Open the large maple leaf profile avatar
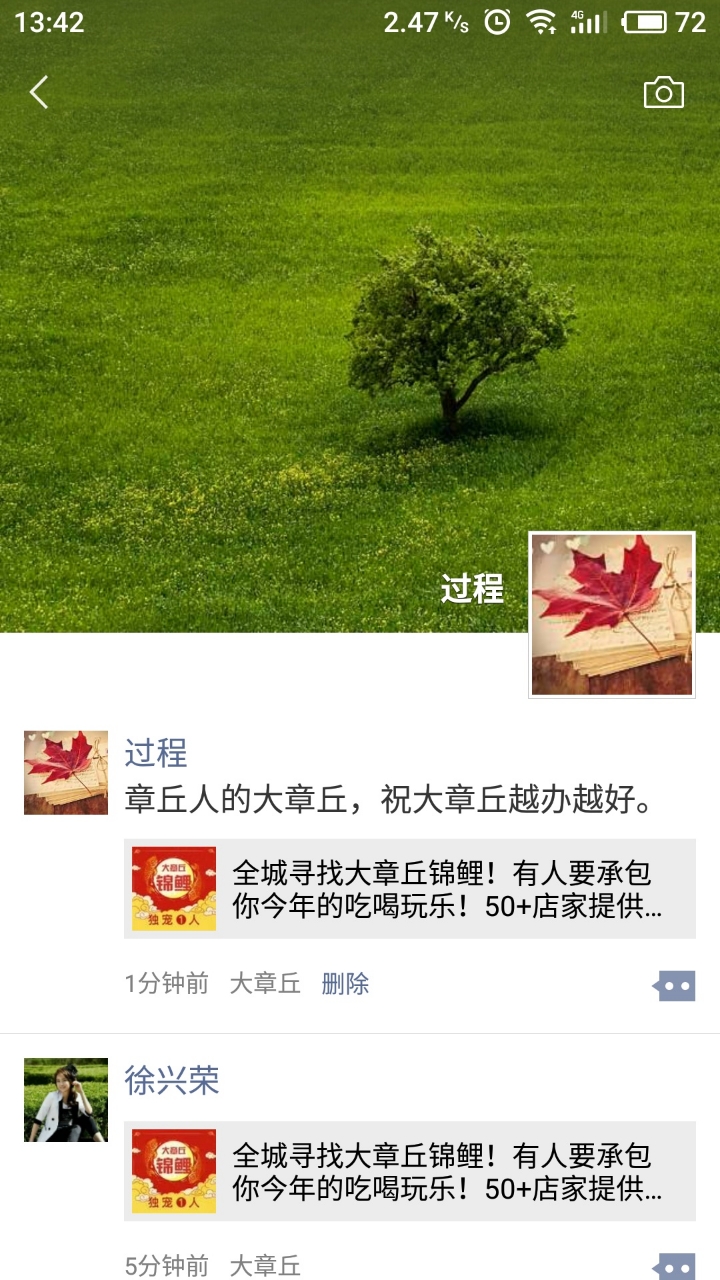720x1280 pixels. (x=612, y=614)
